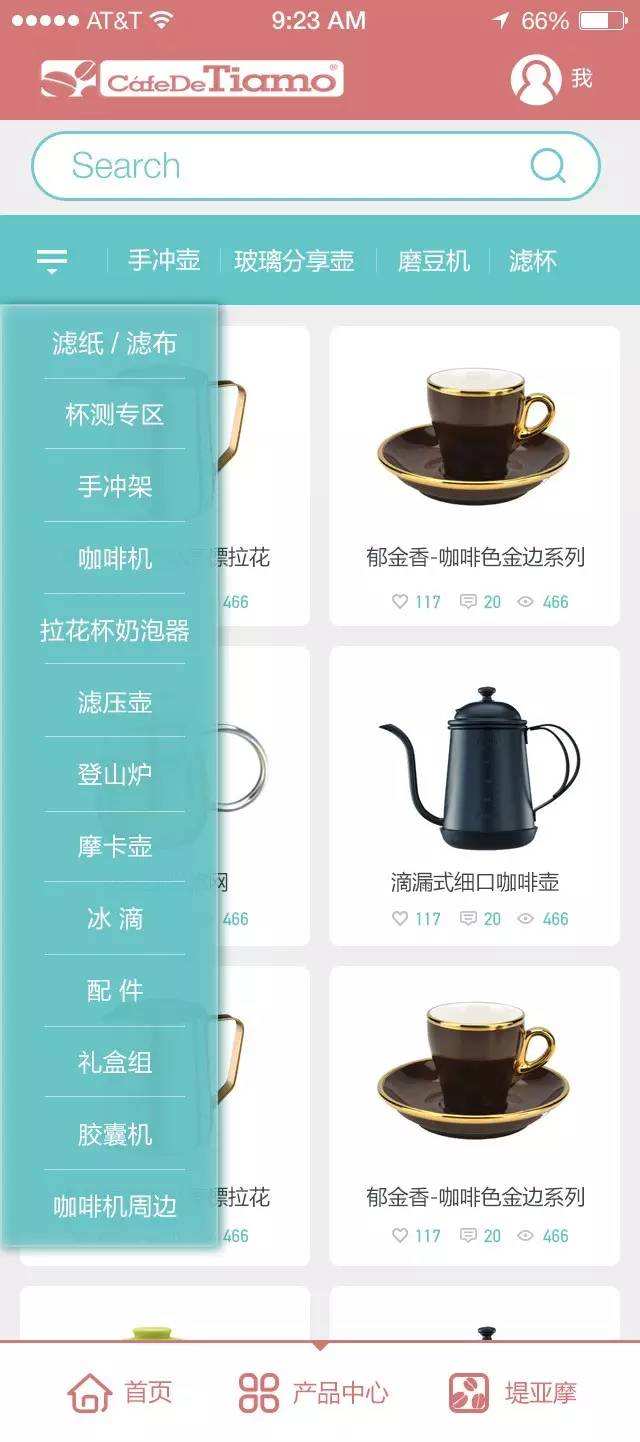This screenshot has width=640, height=1442.
Task: Switch to the 堤亚摩 tab
Action: pos(512,1392)
